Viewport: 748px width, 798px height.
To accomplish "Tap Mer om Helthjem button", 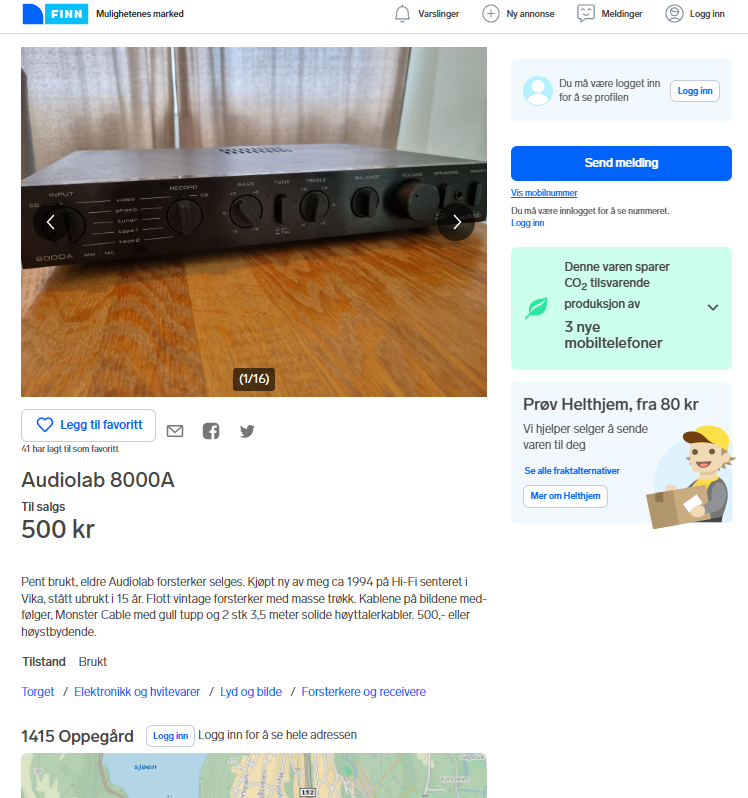I will [x=565, y=496].
